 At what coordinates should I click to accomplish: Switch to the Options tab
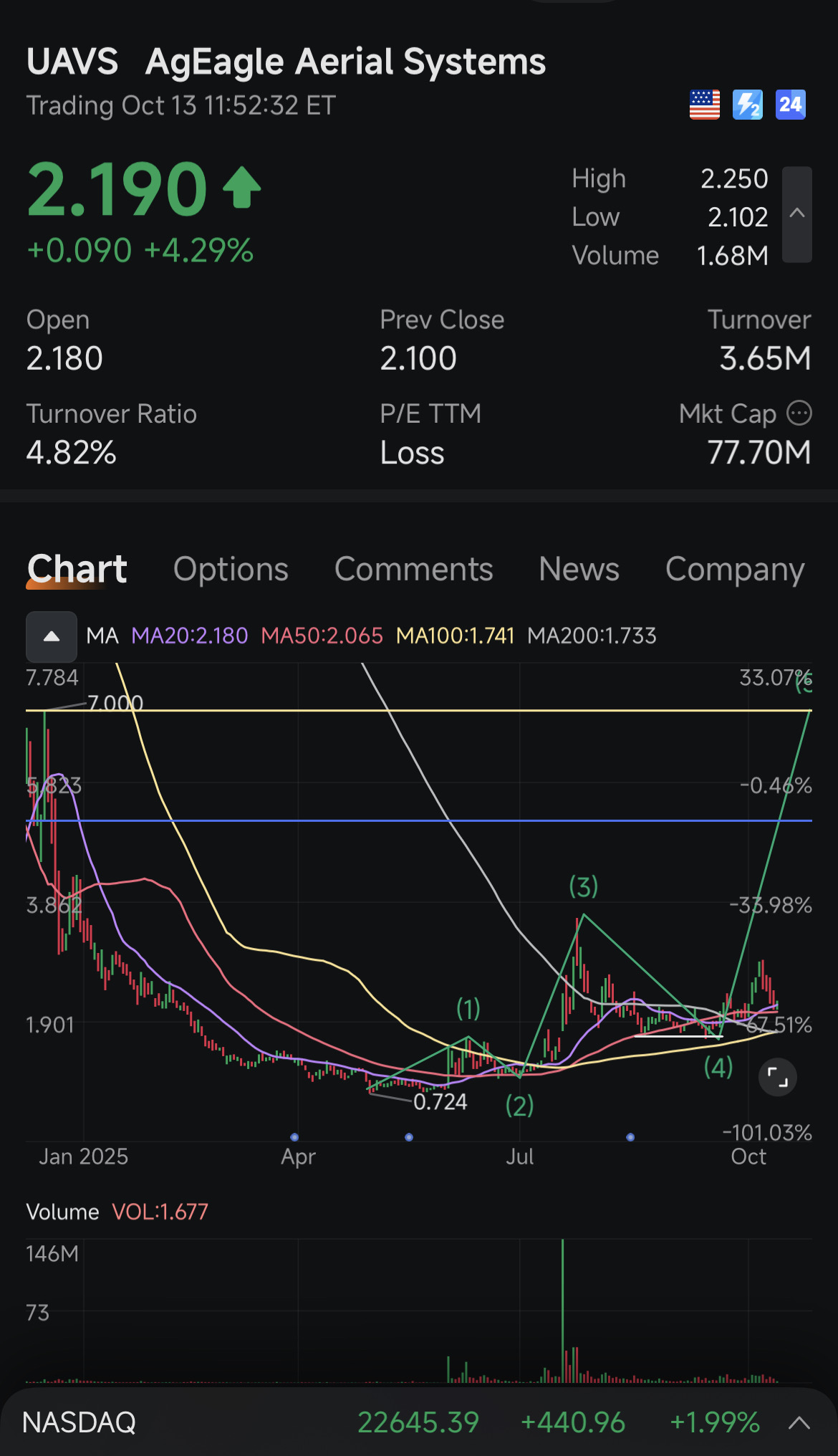click(231, 569)
